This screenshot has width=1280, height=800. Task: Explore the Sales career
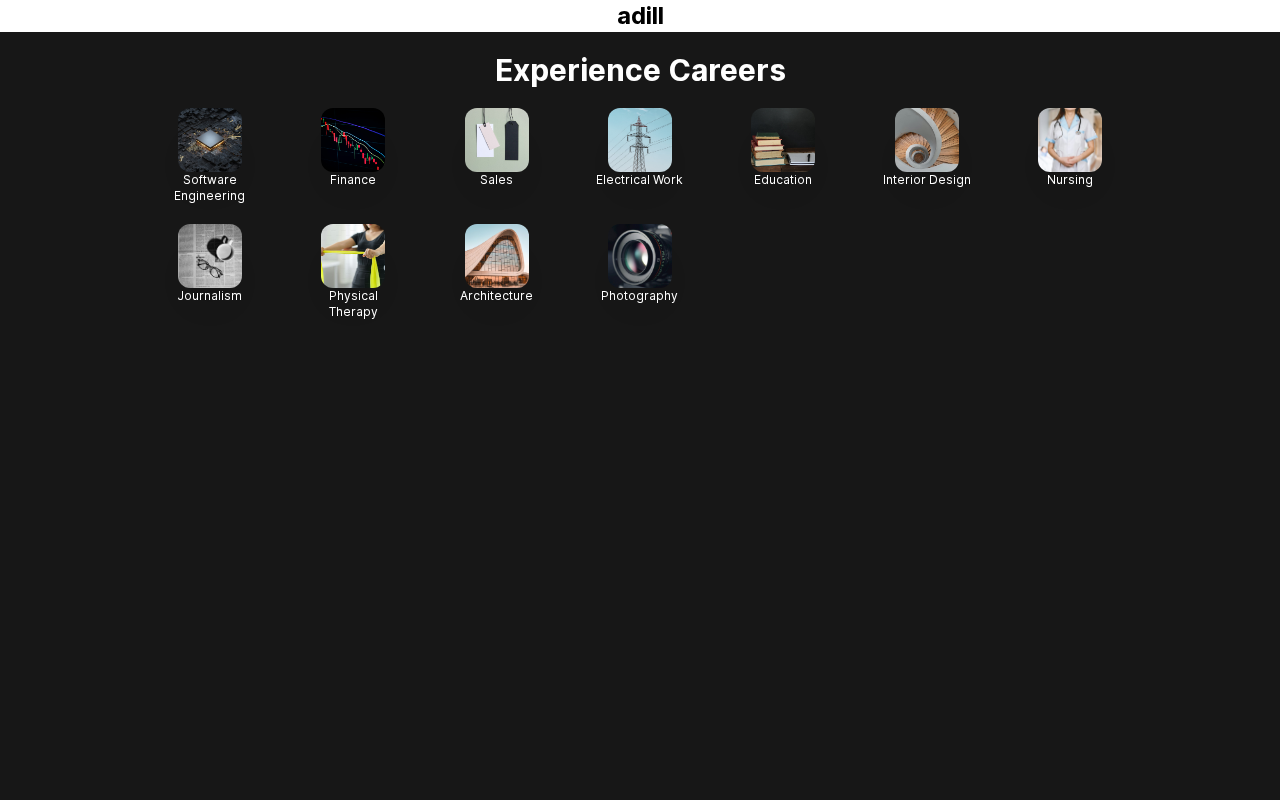tap(497, 140)
